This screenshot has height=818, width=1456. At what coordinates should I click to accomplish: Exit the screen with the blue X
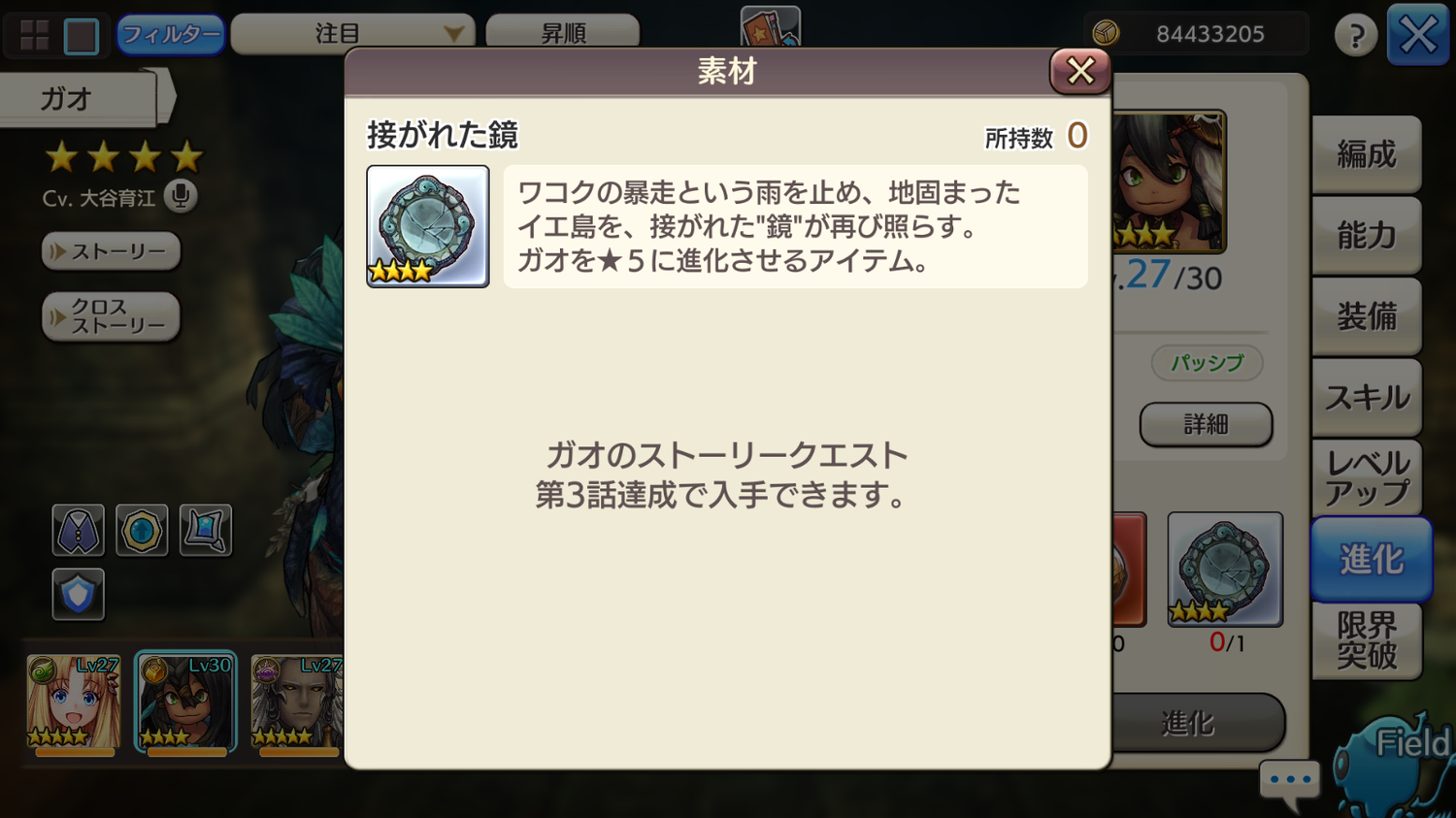(x=1417, y=35)
